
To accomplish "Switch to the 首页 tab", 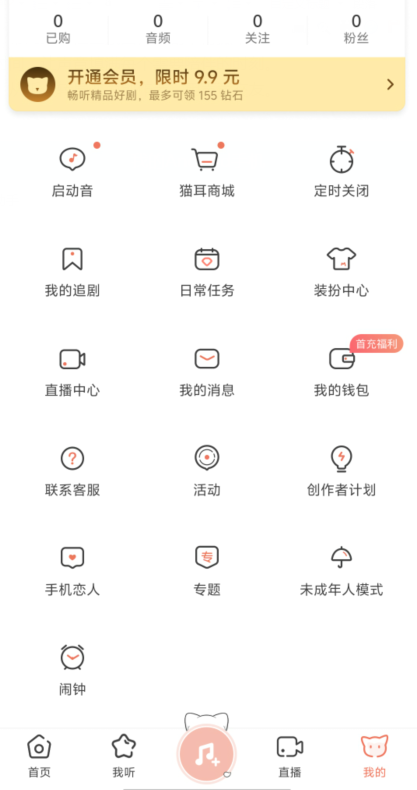I will pos(39,756).
